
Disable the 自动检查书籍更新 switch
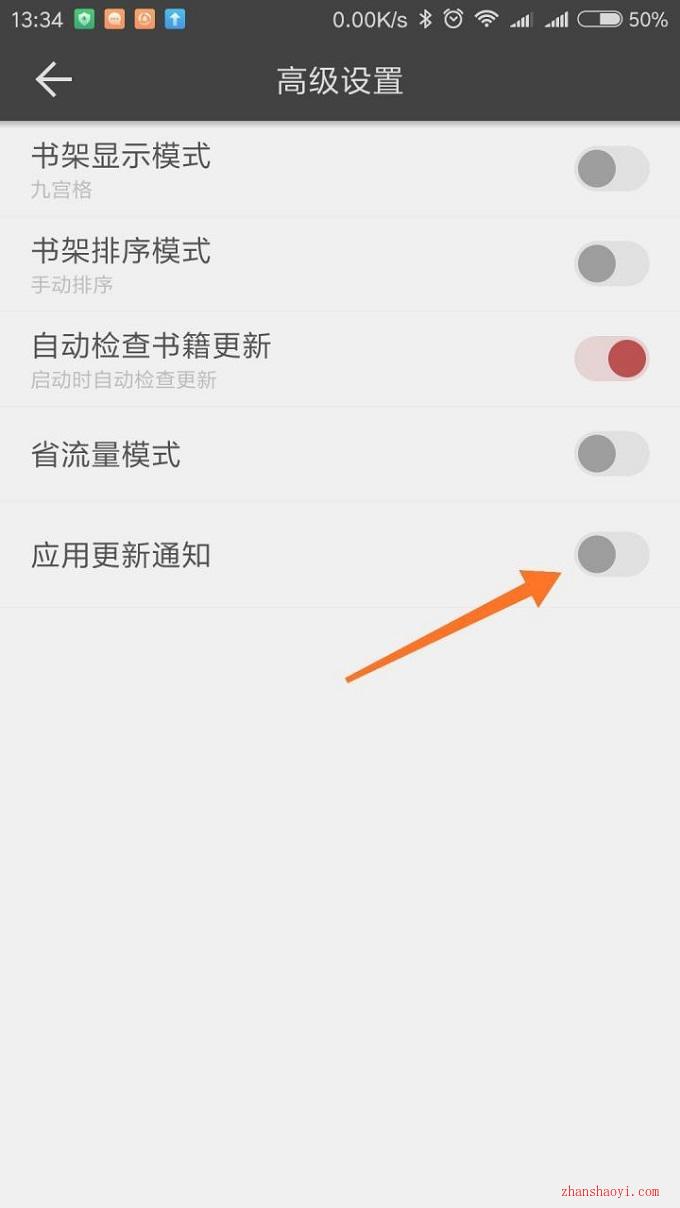coord(612,358)
